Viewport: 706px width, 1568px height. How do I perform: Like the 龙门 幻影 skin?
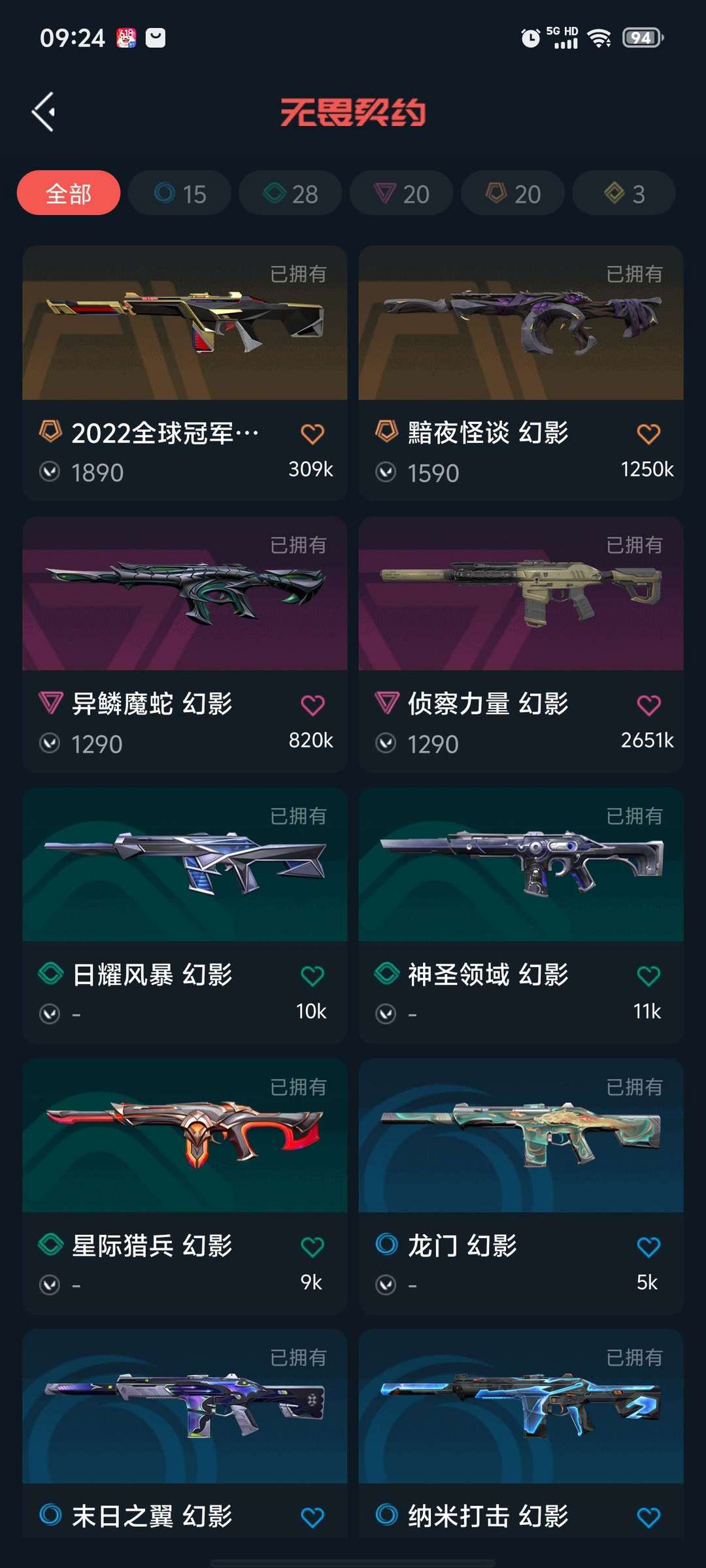[x=648, y=1247]
